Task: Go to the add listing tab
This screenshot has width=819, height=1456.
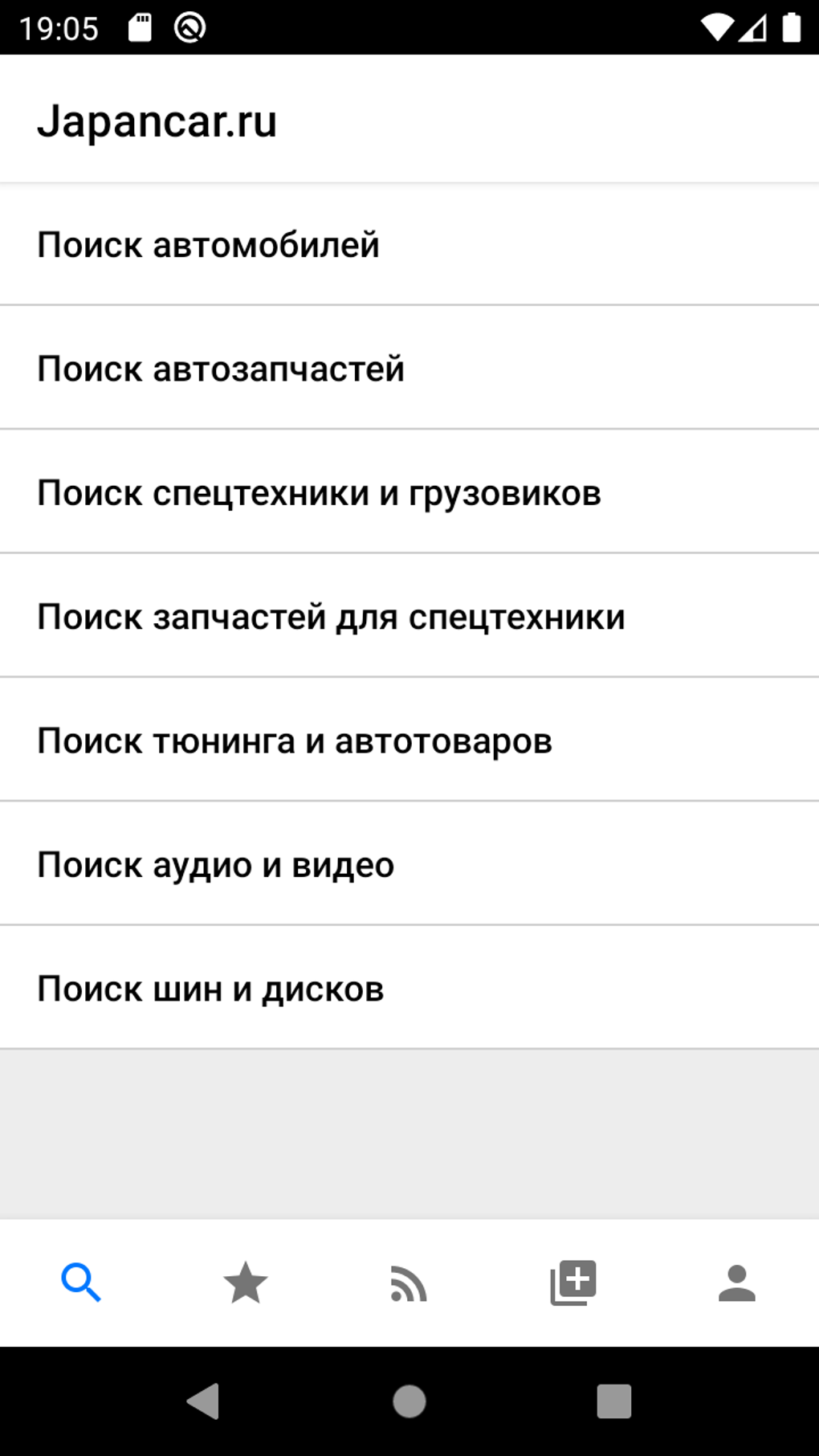Action: coord(572,1283)
